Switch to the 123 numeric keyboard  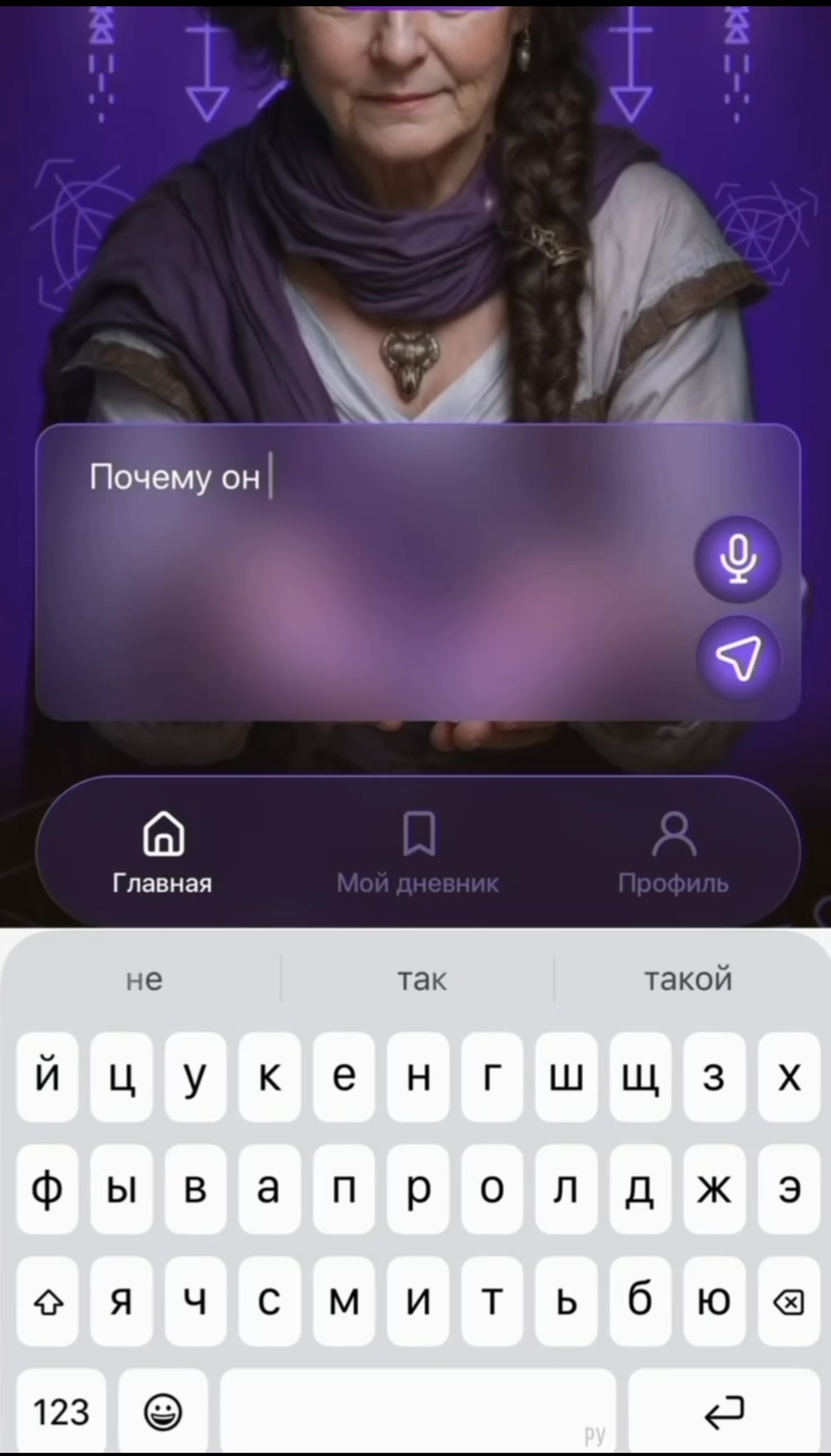(x=61, y=1411)
